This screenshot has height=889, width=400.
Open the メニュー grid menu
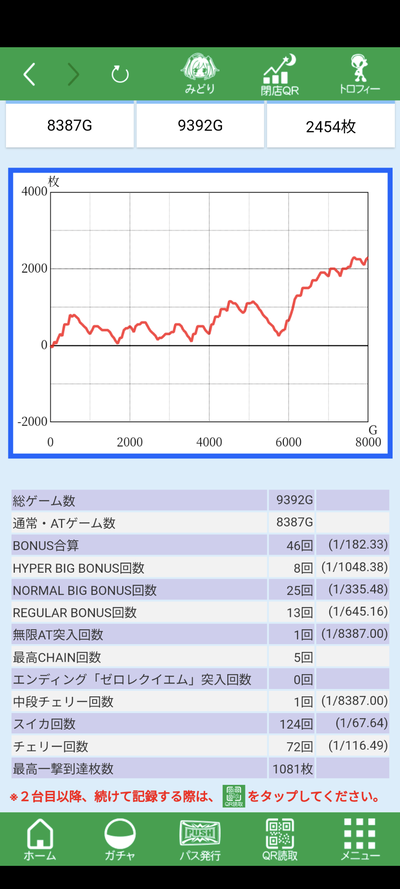[x=360, y=840]
